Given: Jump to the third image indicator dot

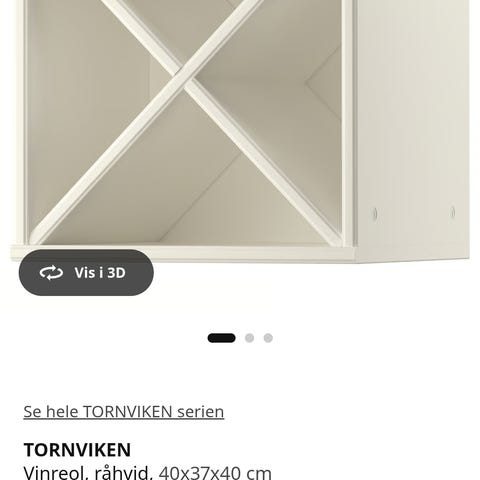Looking at the screenshot, I should (268, 338).
